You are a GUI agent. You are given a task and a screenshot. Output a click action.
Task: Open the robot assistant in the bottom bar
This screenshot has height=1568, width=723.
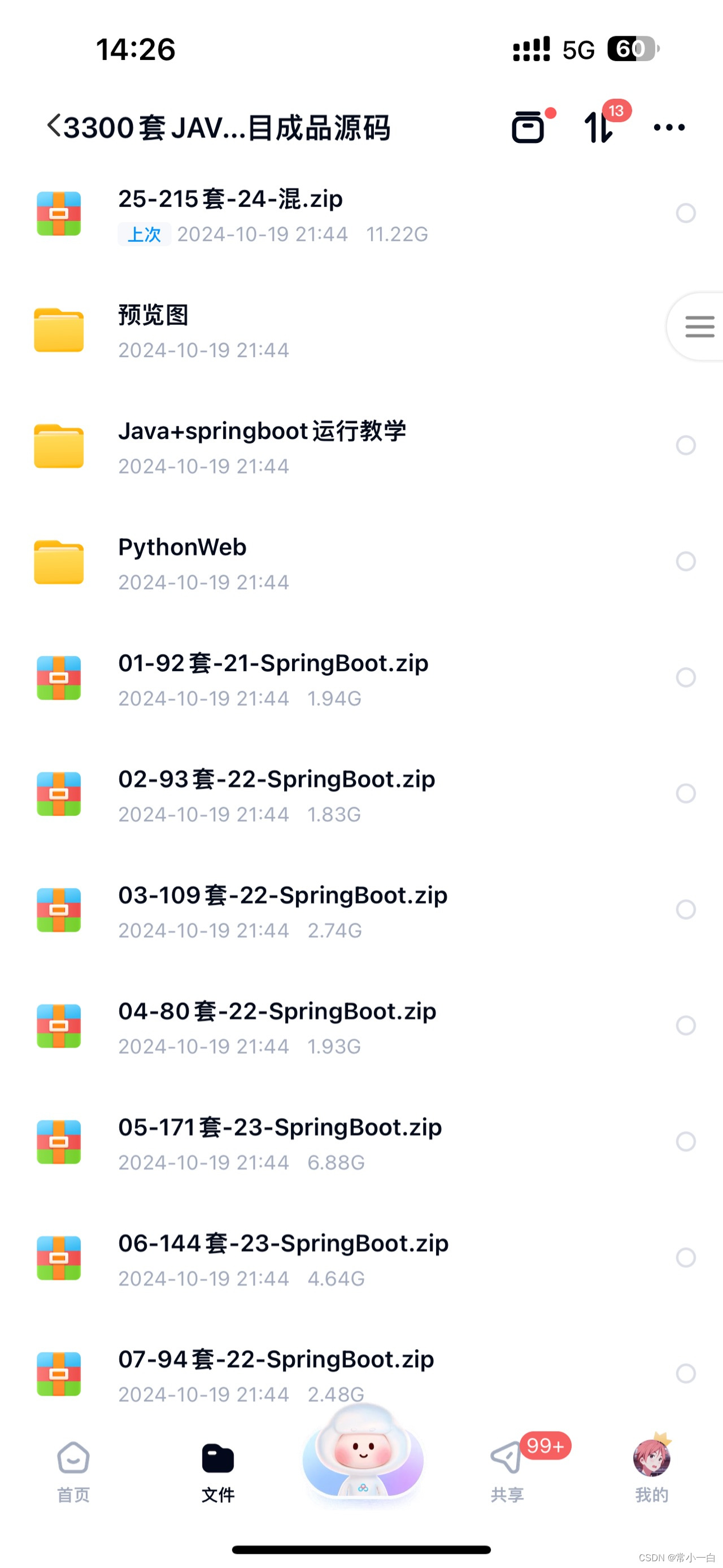[x=363, y=1456]
